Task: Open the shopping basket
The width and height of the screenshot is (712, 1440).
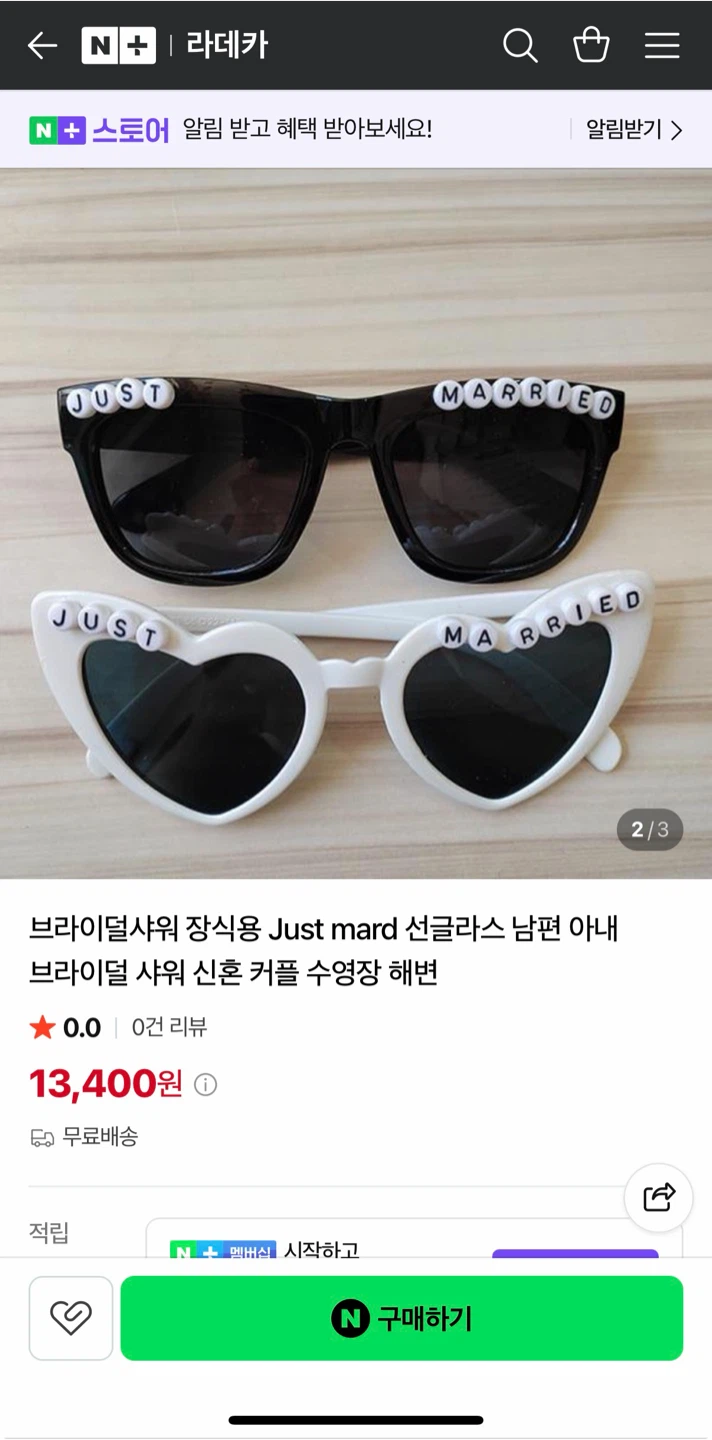Action: point(591,45)
